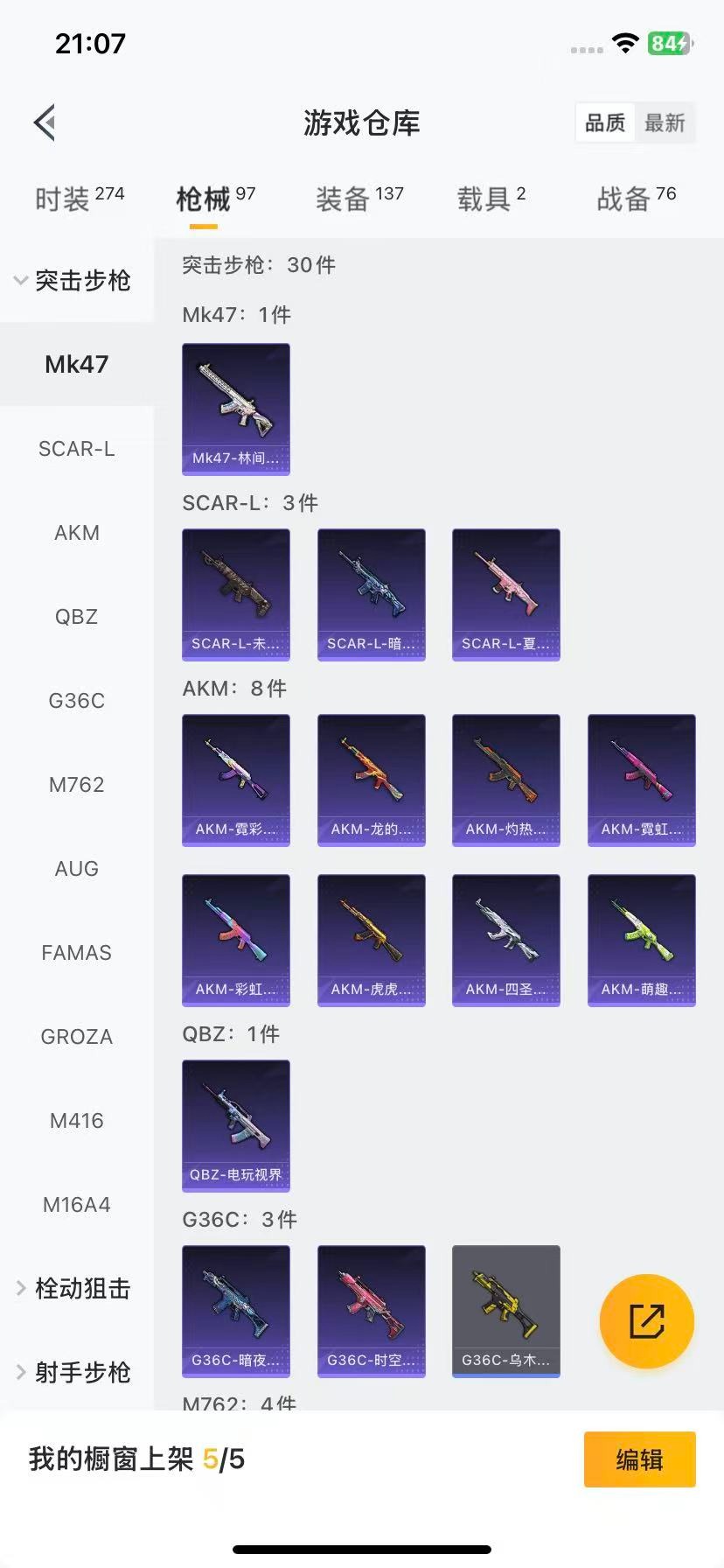Collapse the 突击步枪 category
Image resolution: width=724 pixels, height=1568 pixels.
[x=73, y=281]
